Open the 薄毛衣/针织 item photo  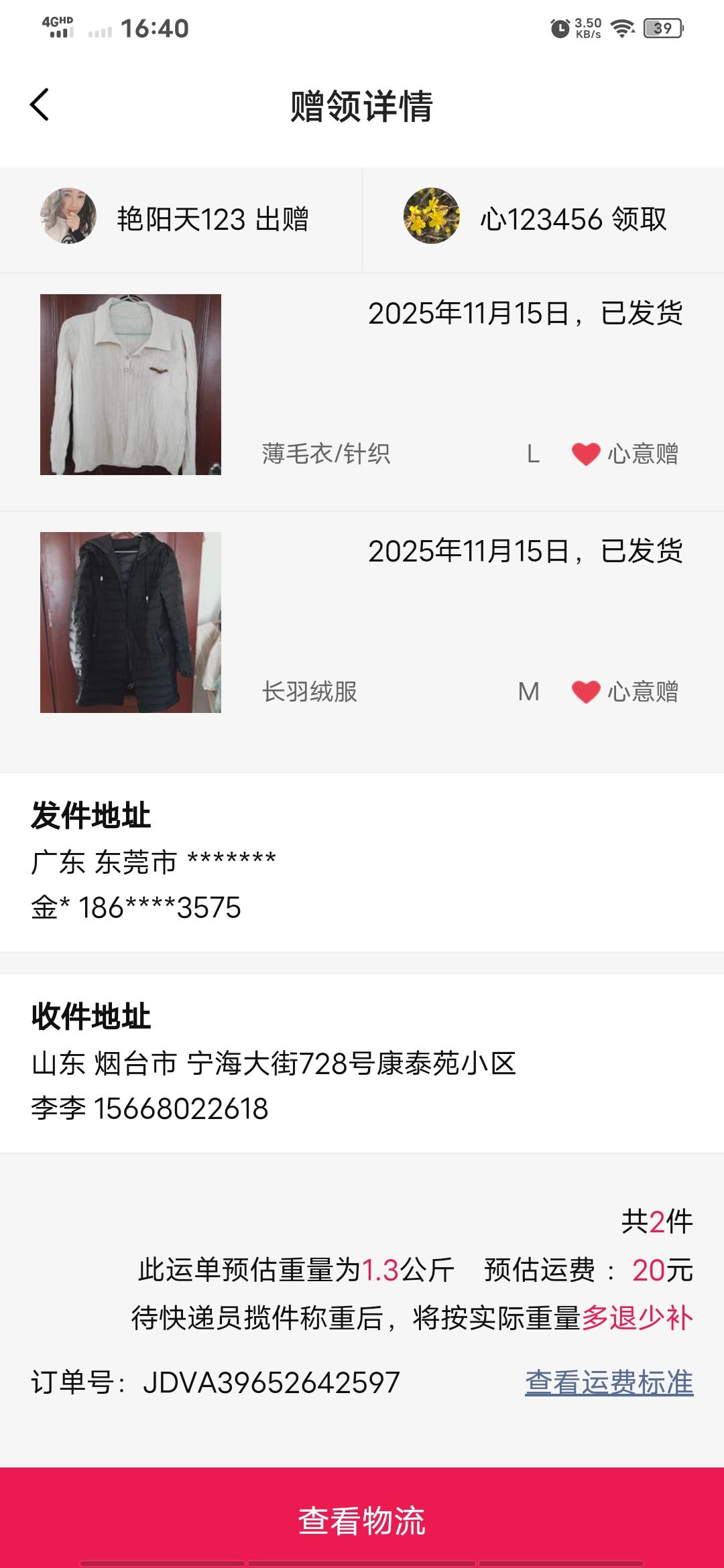click(131, 385)
